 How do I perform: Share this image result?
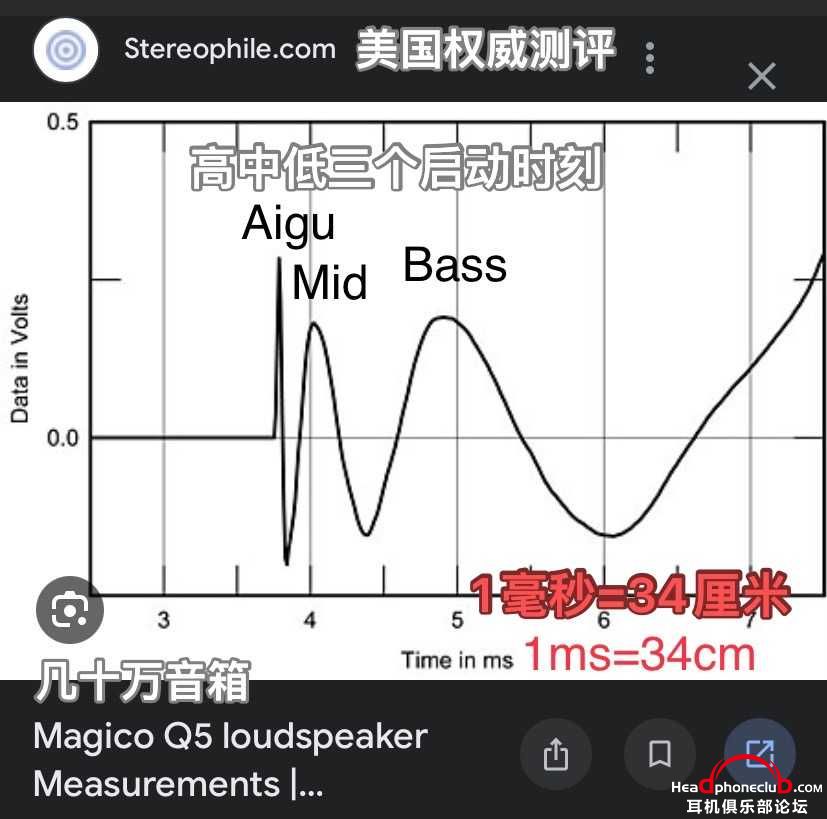coord(556,754)
